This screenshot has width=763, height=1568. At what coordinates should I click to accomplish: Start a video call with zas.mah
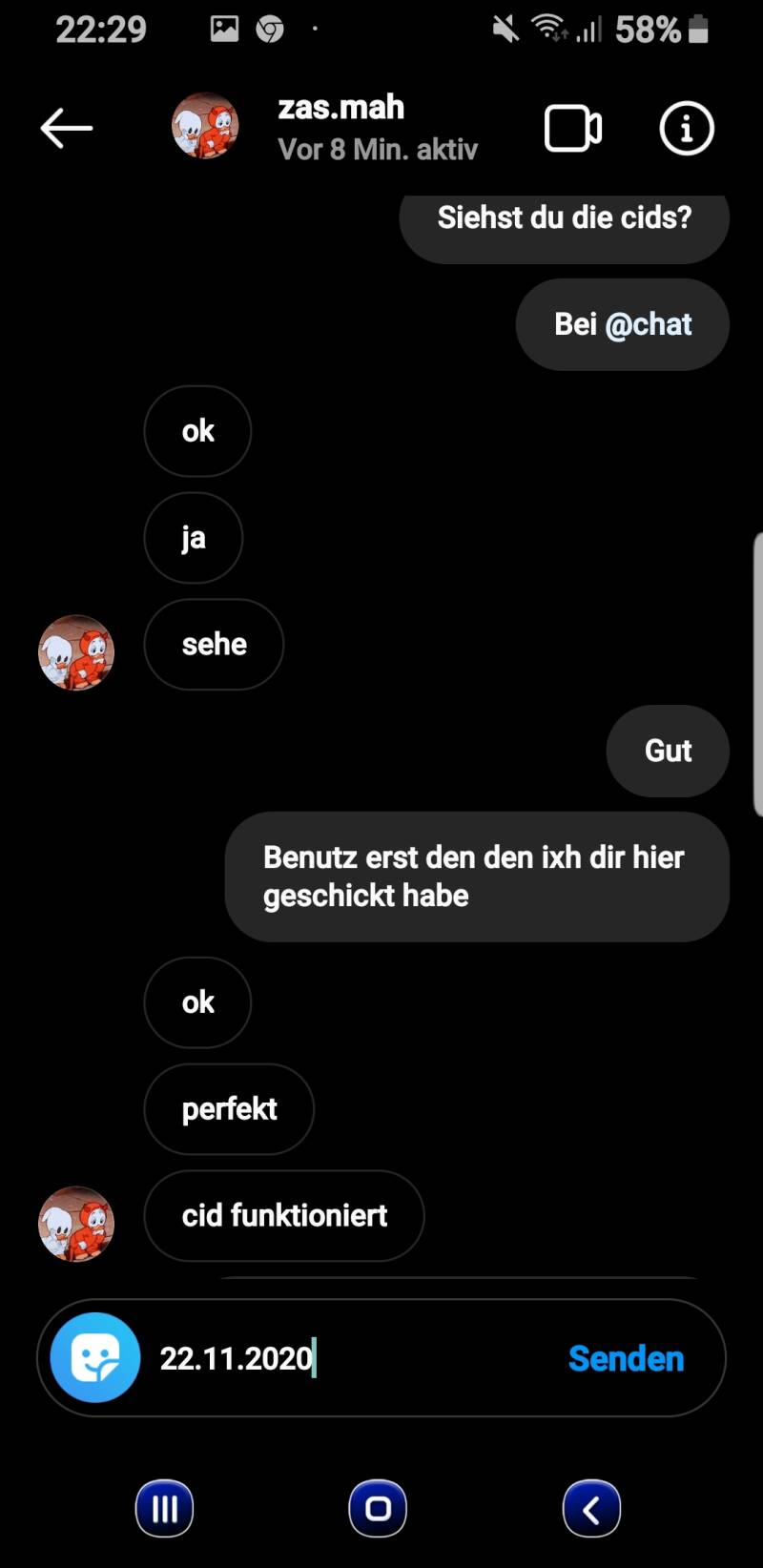tap(572, 129)
